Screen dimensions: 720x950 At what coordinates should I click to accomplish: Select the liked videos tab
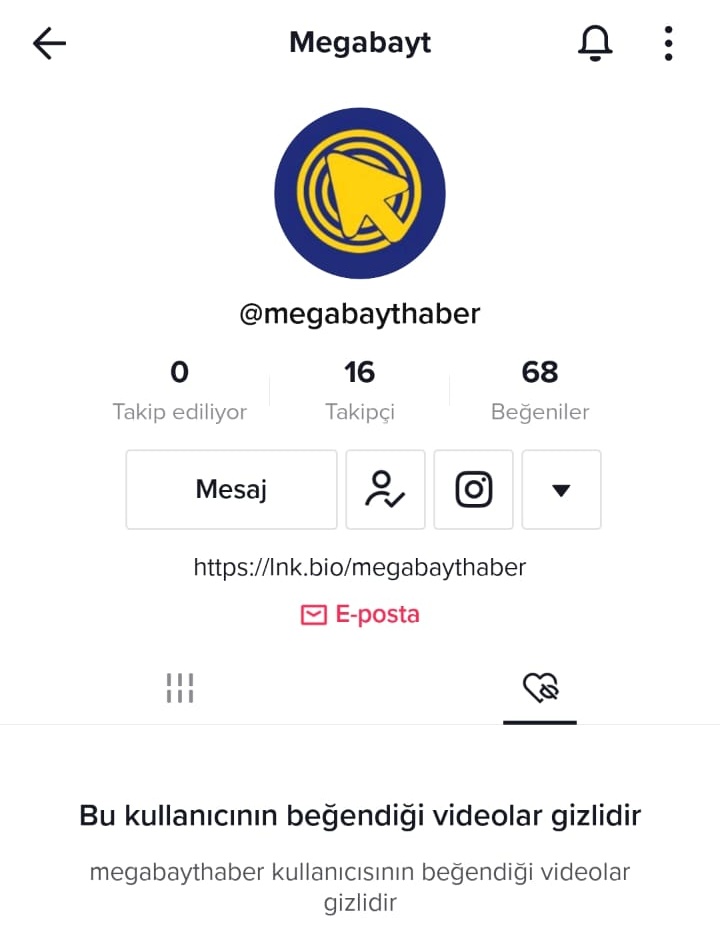pos(540,688)
